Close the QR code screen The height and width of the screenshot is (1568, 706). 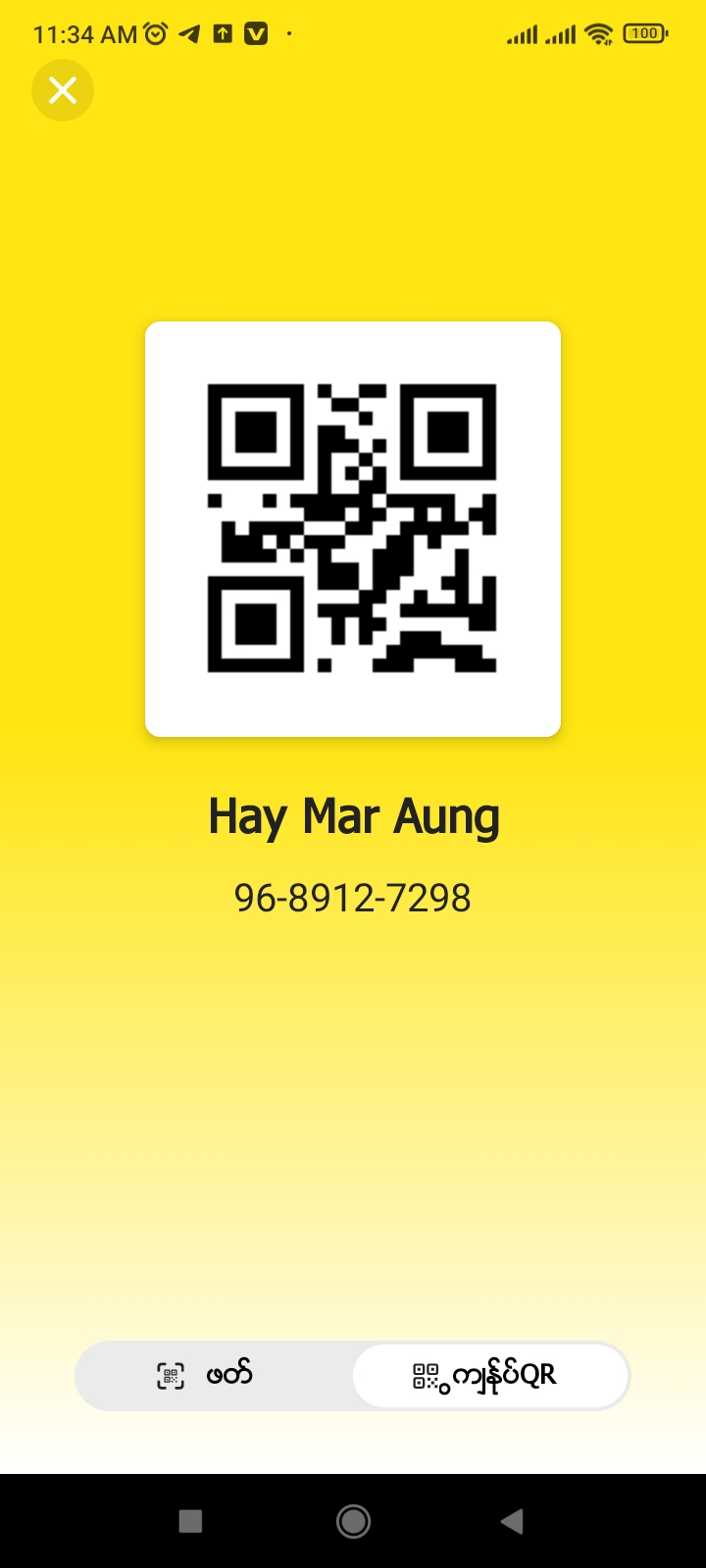[x=63, y=91]
